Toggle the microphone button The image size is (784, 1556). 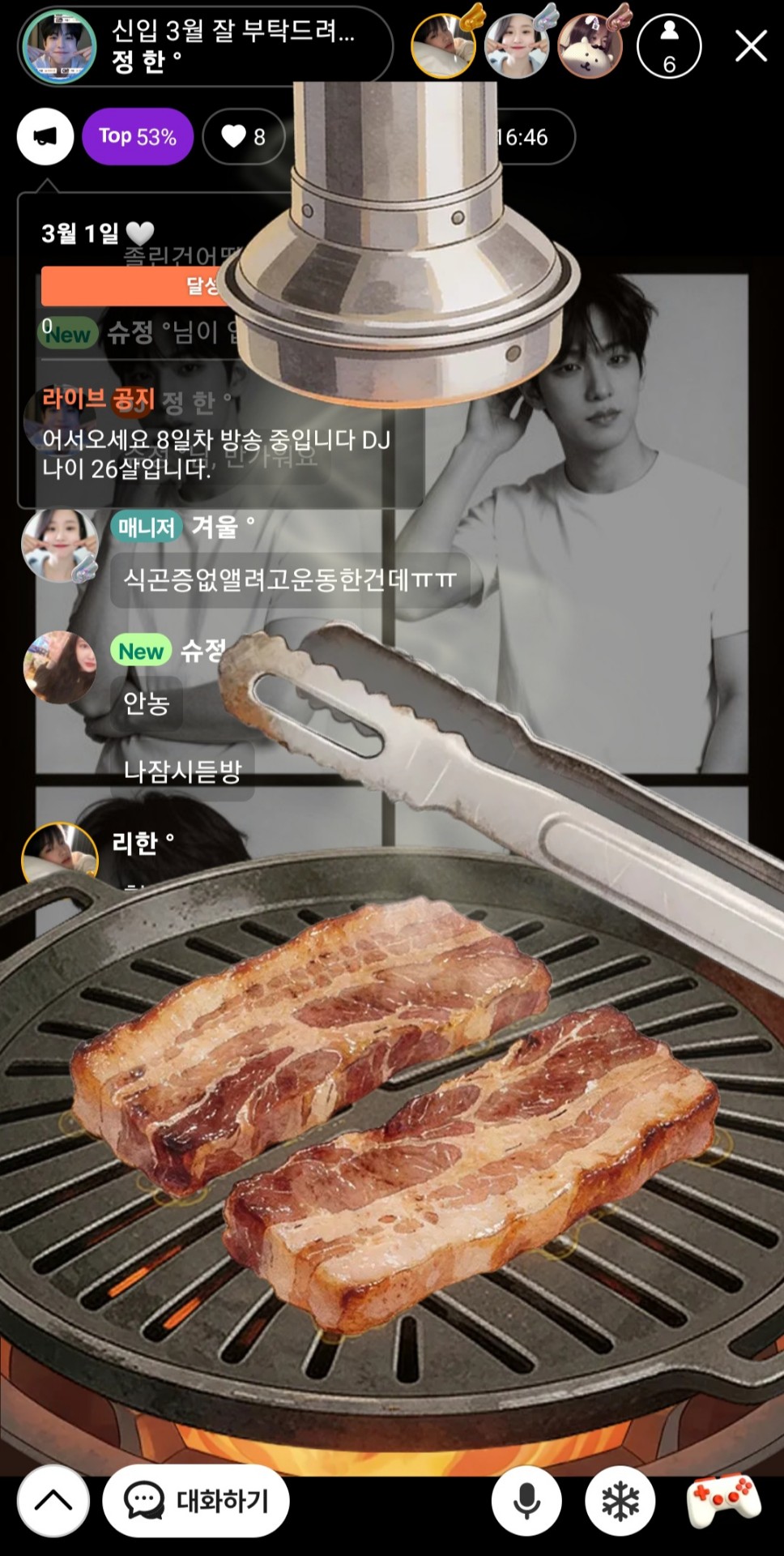pyautogui.click(x=526, y=1500)
